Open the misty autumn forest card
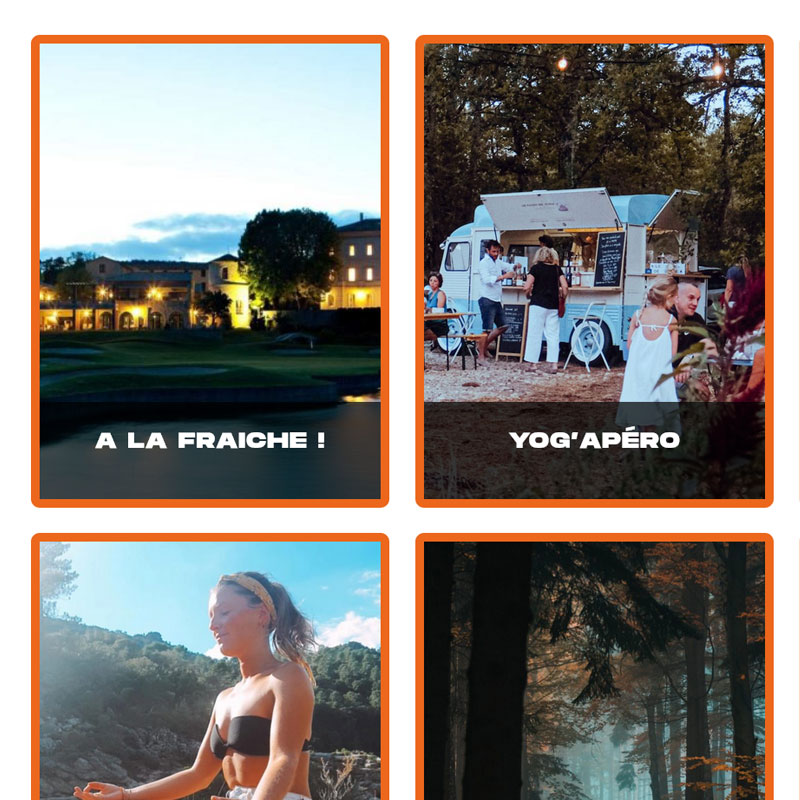Screen dimensions: 800x800 point(594,666)
